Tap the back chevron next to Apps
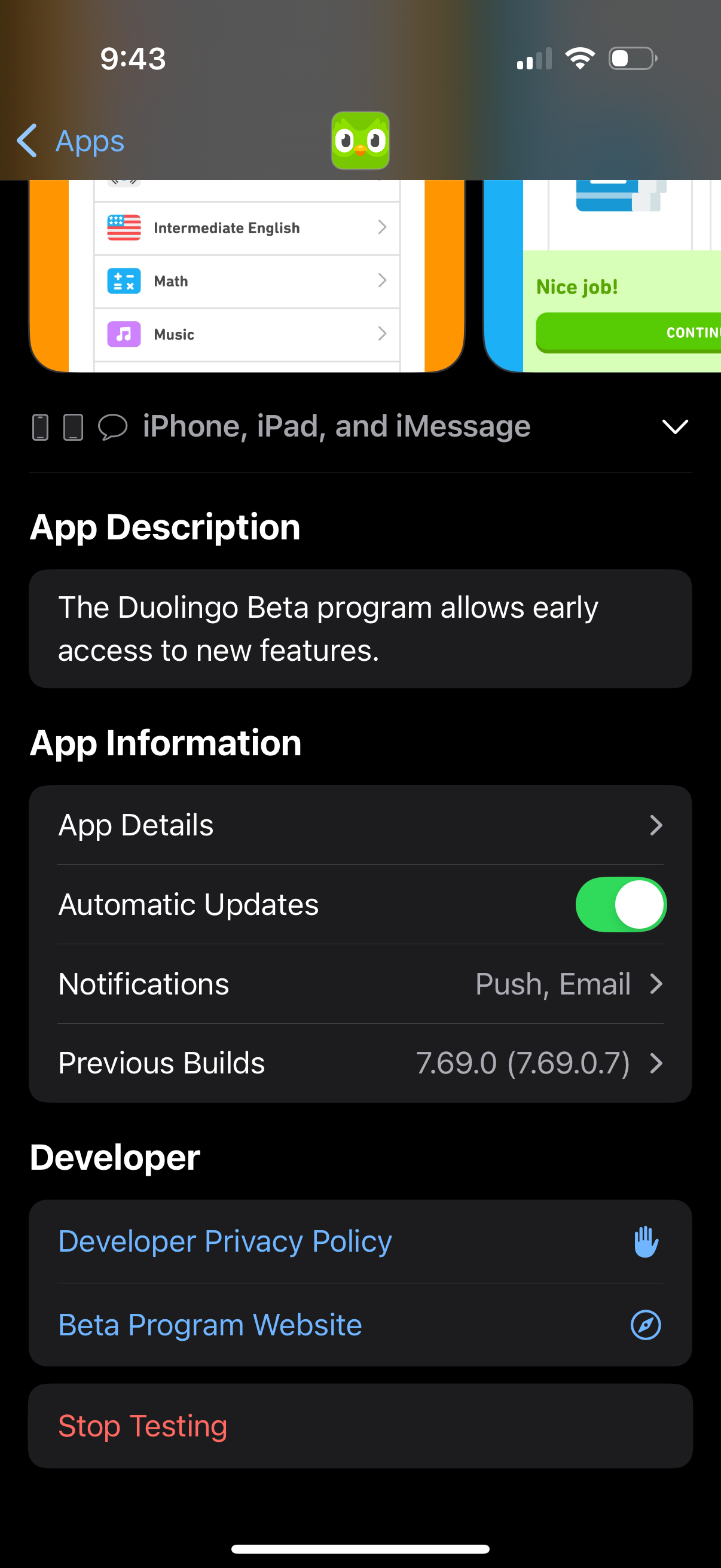 [x=26, y=141]
